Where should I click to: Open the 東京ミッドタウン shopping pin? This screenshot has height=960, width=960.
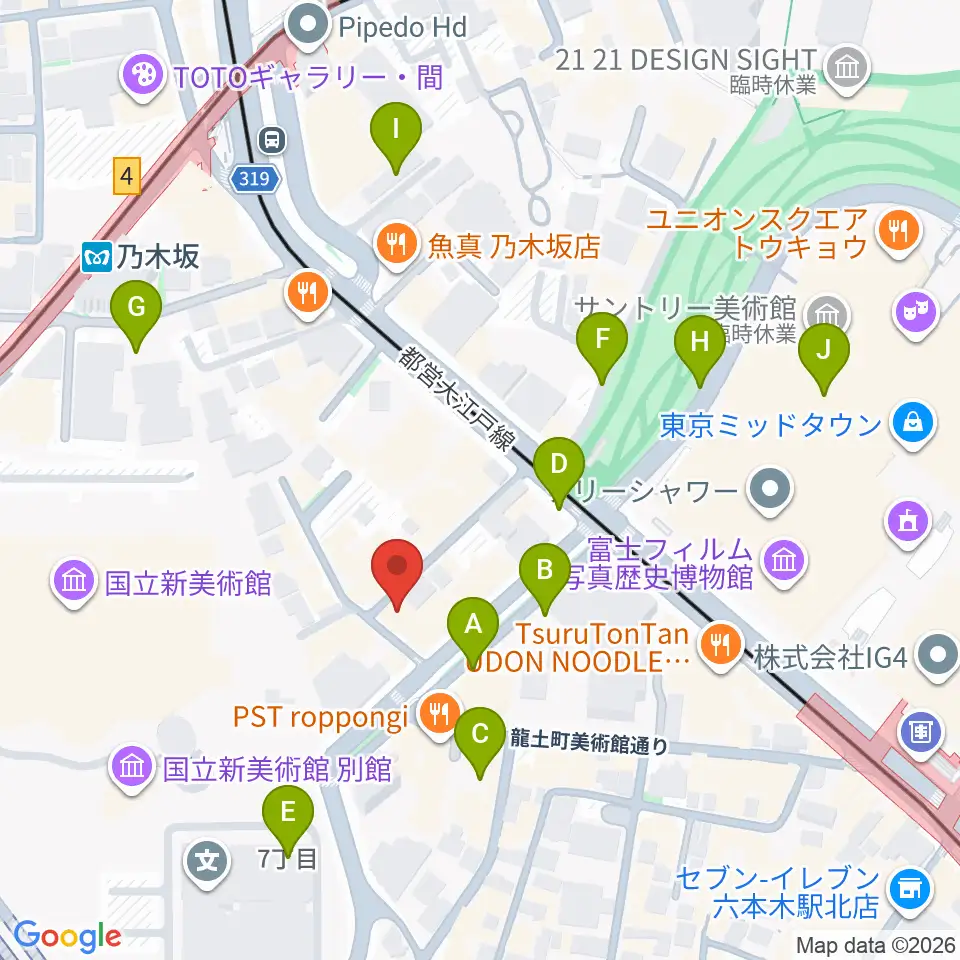[912, 424]
